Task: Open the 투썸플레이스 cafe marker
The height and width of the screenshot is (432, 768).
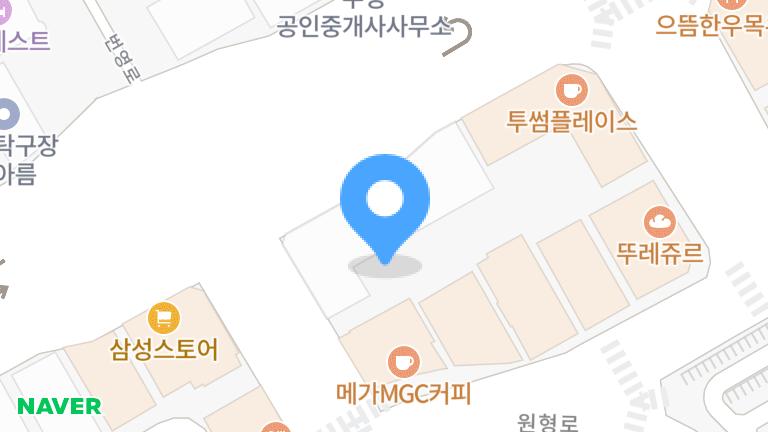Action: pos(572,92)
